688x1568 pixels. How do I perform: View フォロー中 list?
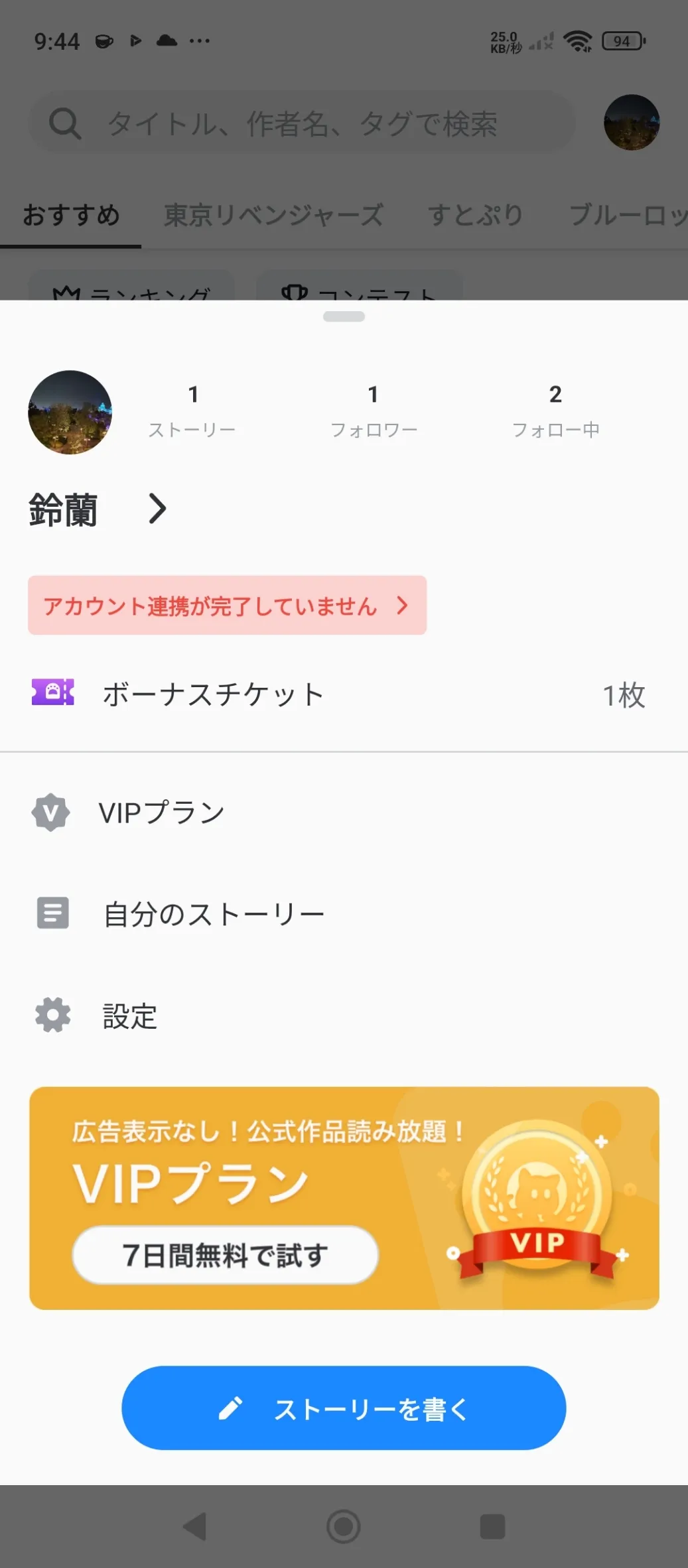(556, 411)
